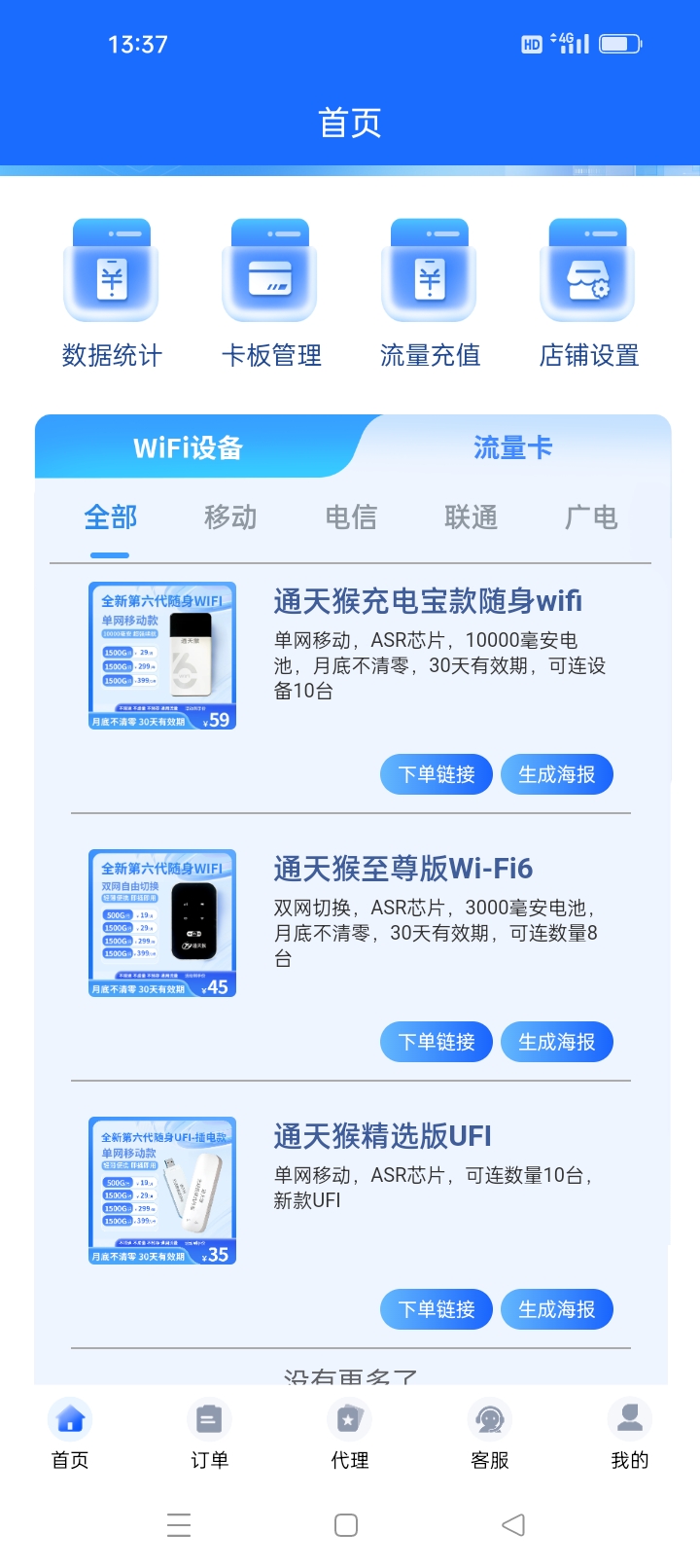Select the WiFi设备 tab

tap(188, 447)
